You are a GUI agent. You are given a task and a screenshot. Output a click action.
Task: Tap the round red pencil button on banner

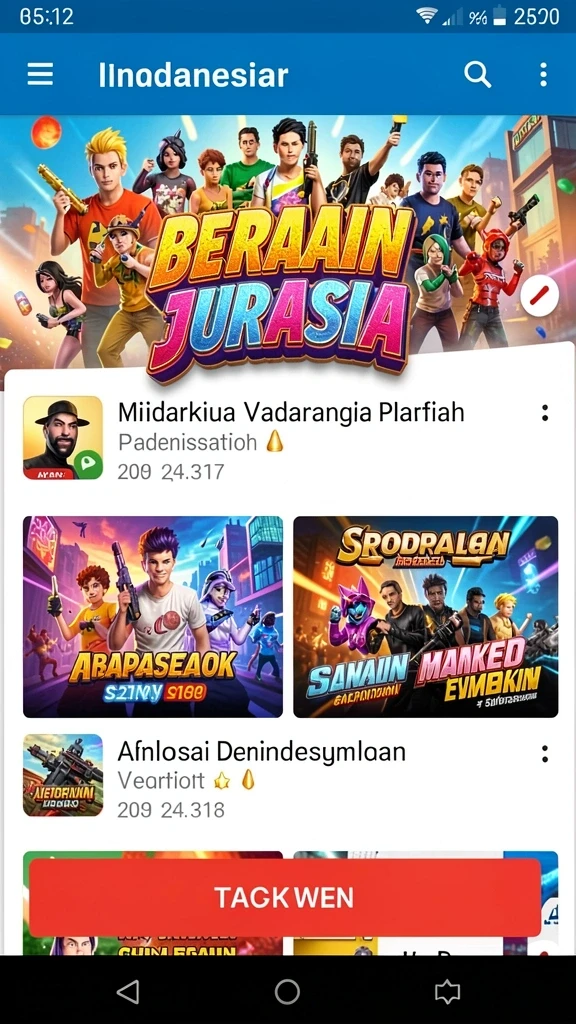point(540,296)
